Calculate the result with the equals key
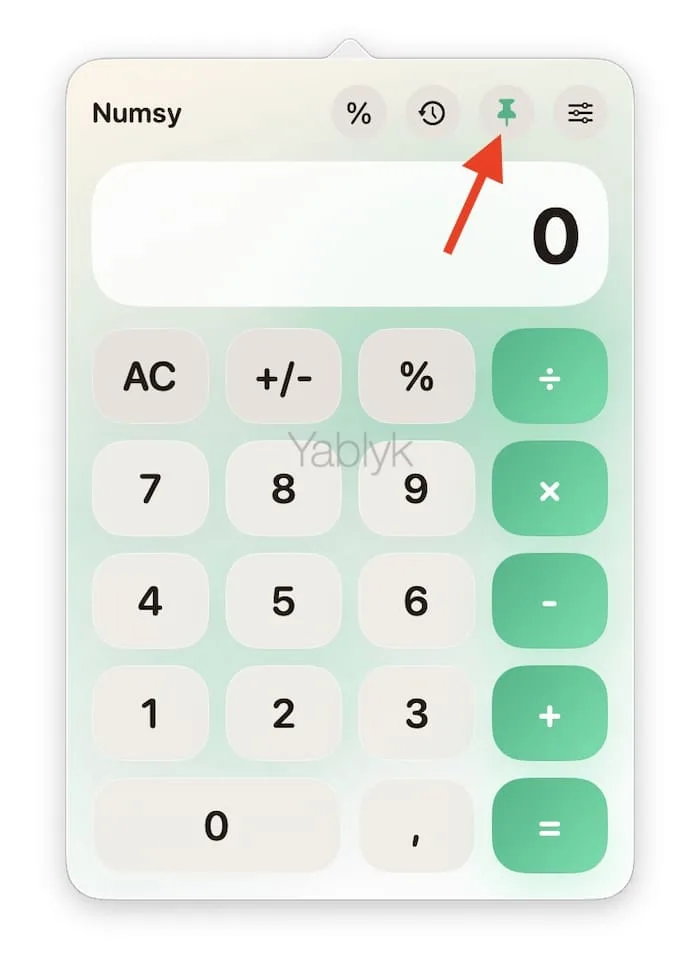The image size is (700, 973). [549, 826]
